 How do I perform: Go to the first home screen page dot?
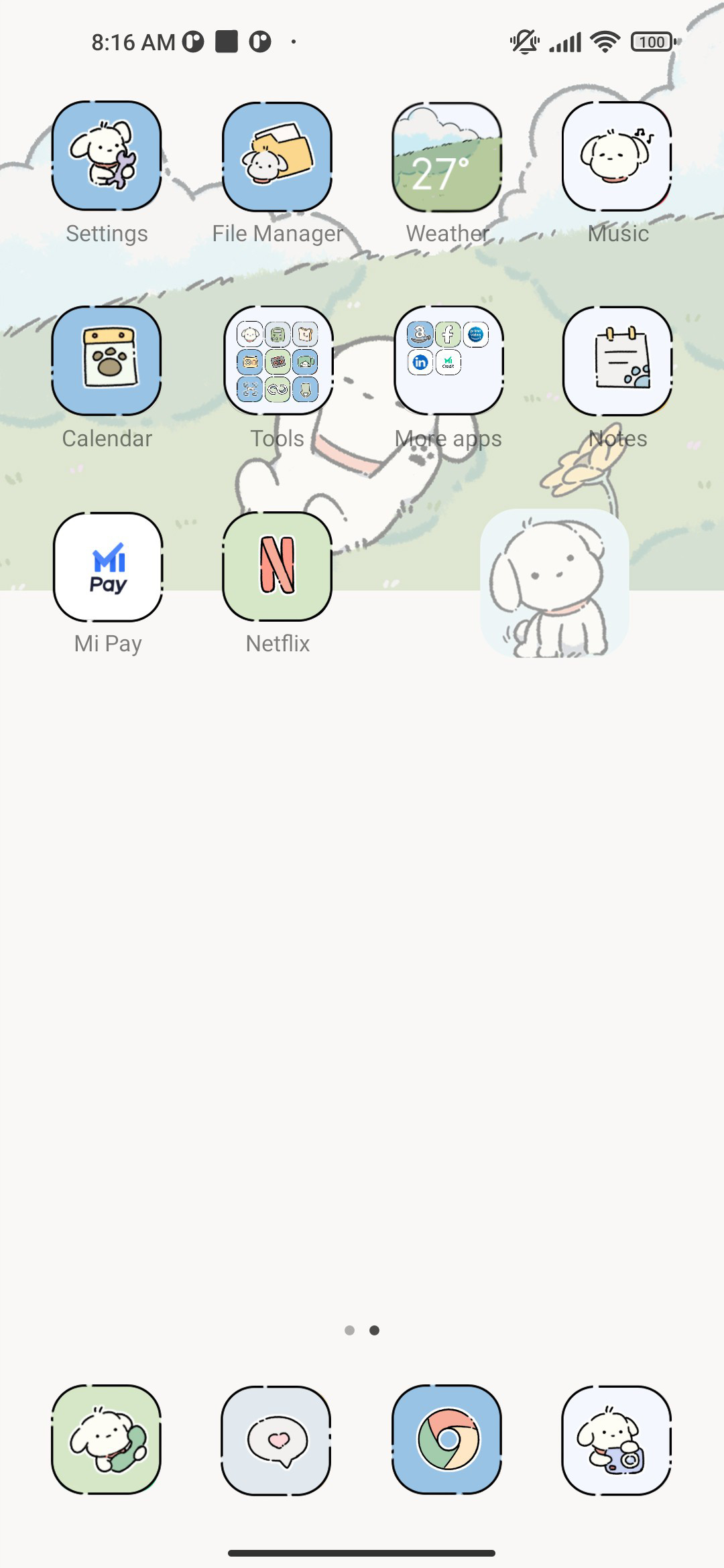click(349, 1330)
